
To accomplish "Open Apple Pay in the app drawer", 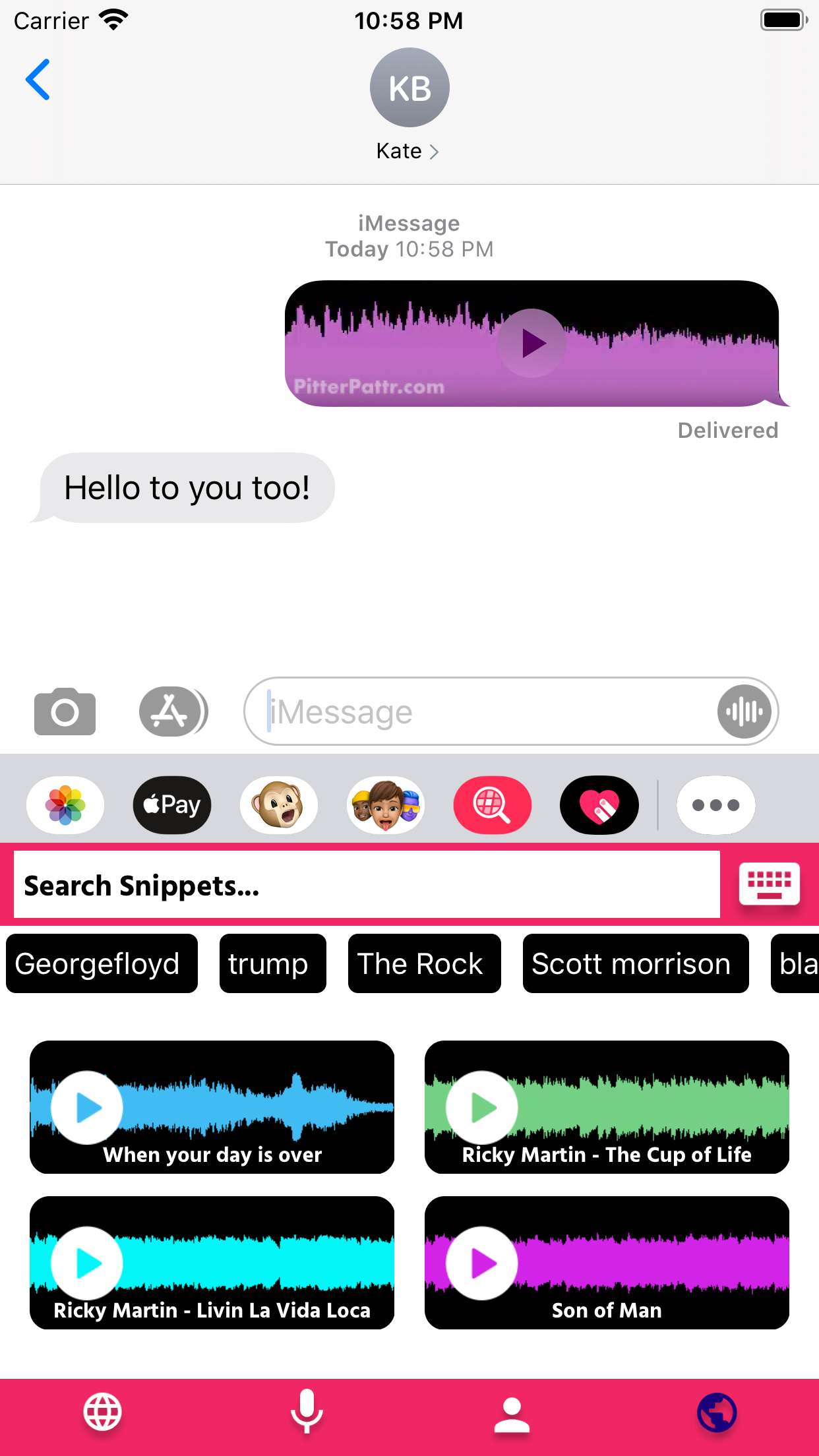I will 171,805.
